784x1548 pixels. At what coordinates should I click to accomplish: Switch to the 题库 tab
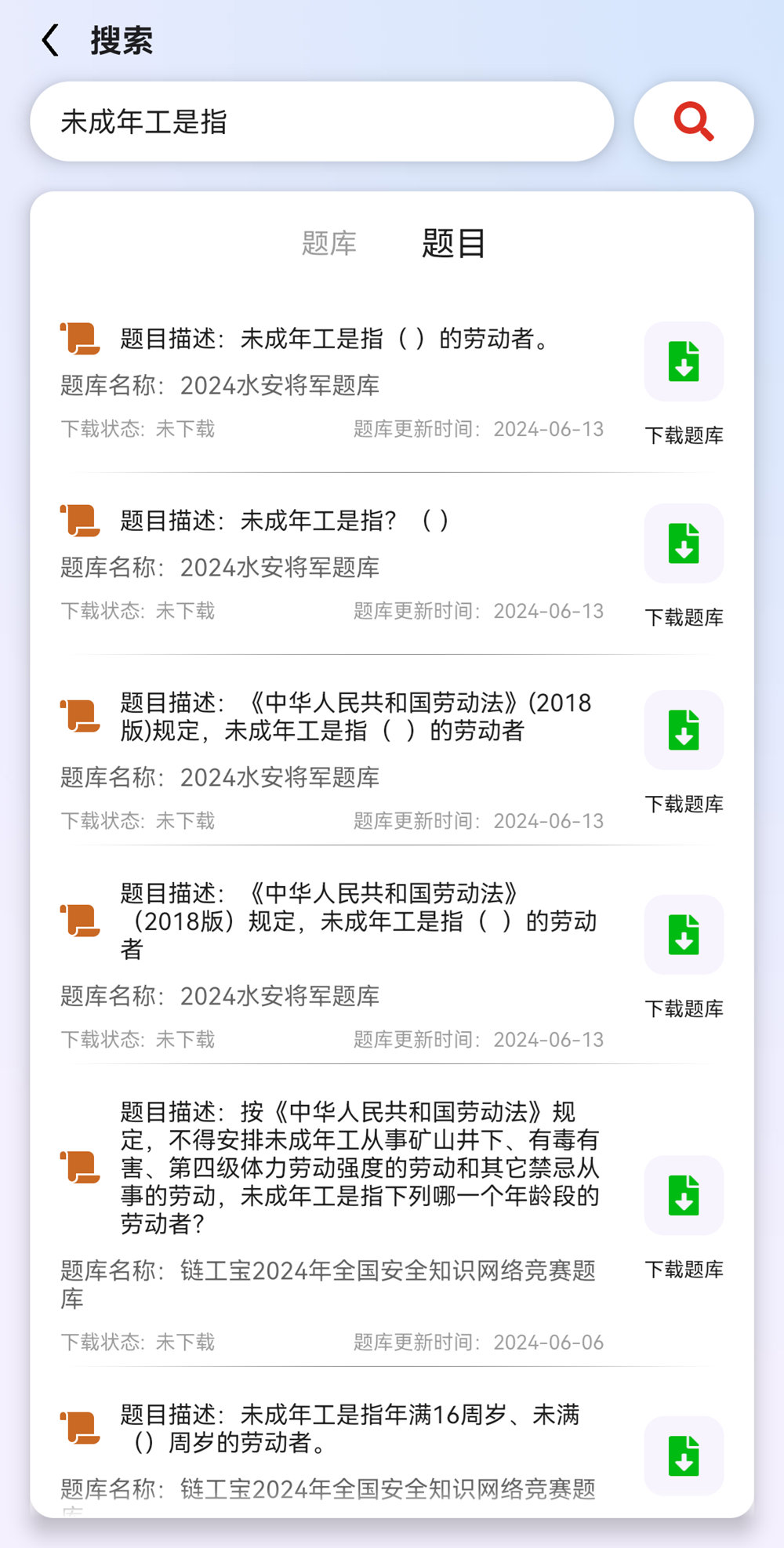tap(328, 243)
